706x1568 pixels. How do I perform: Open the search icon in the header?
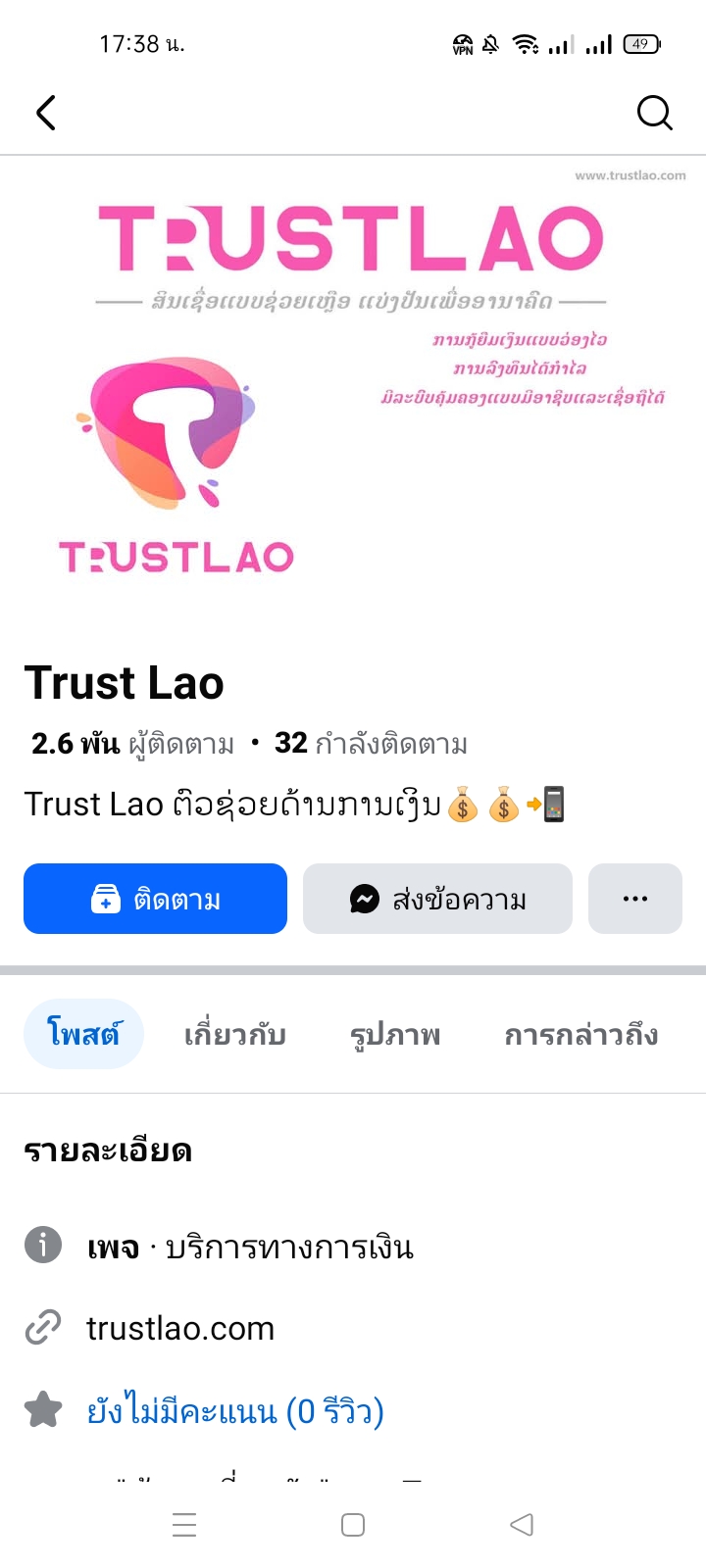654,113
